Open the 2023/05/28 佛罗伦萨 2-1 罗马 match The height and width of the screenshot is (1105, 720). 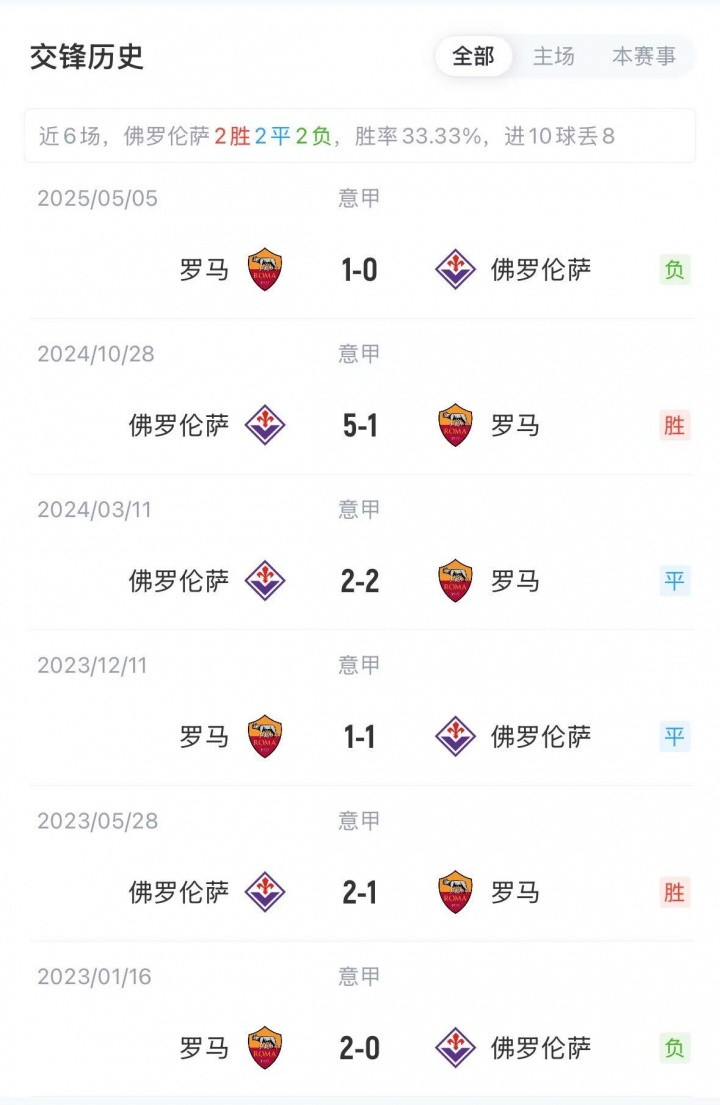point(360,892)
